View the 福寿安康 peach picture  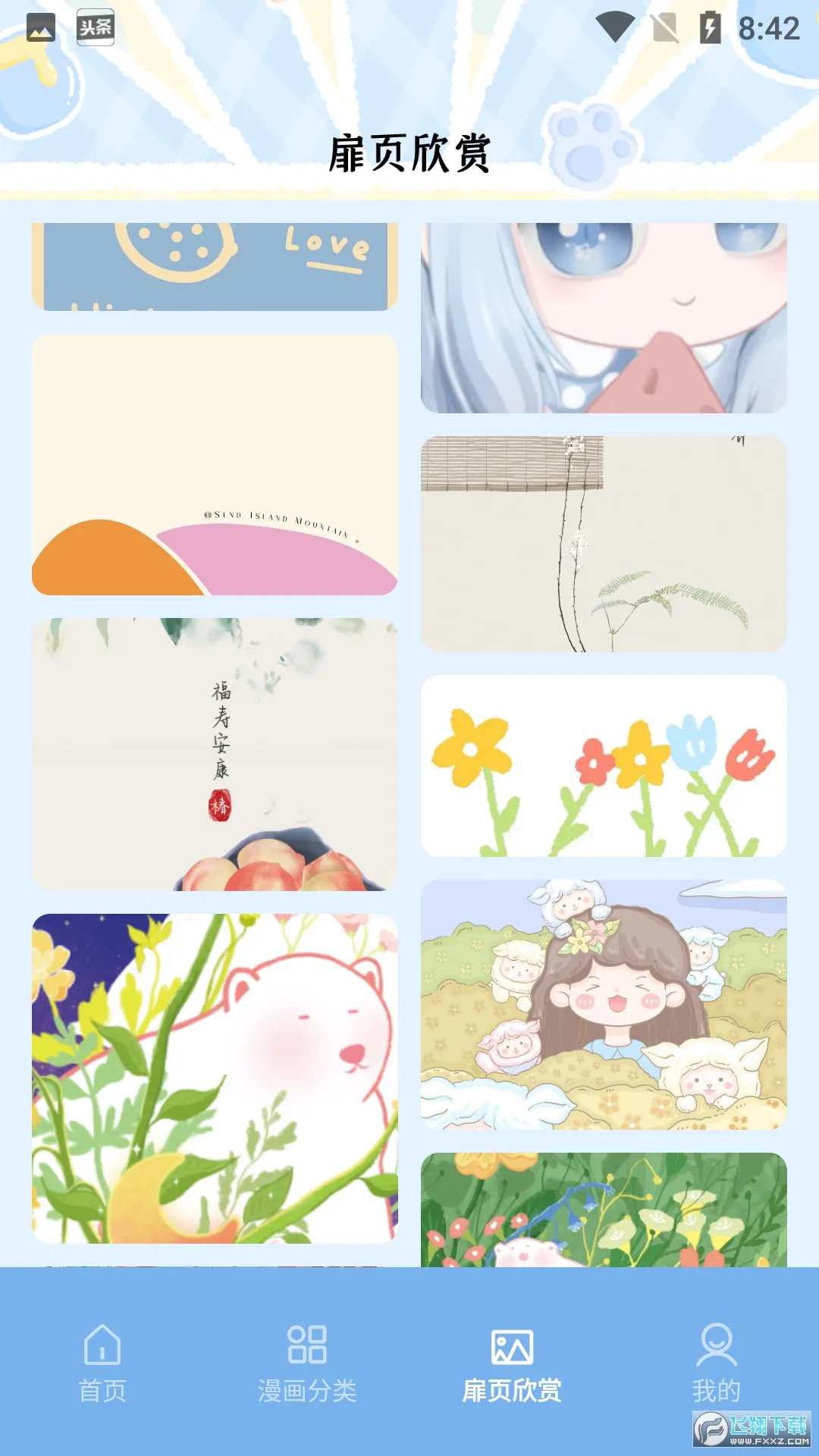point(215,754)
